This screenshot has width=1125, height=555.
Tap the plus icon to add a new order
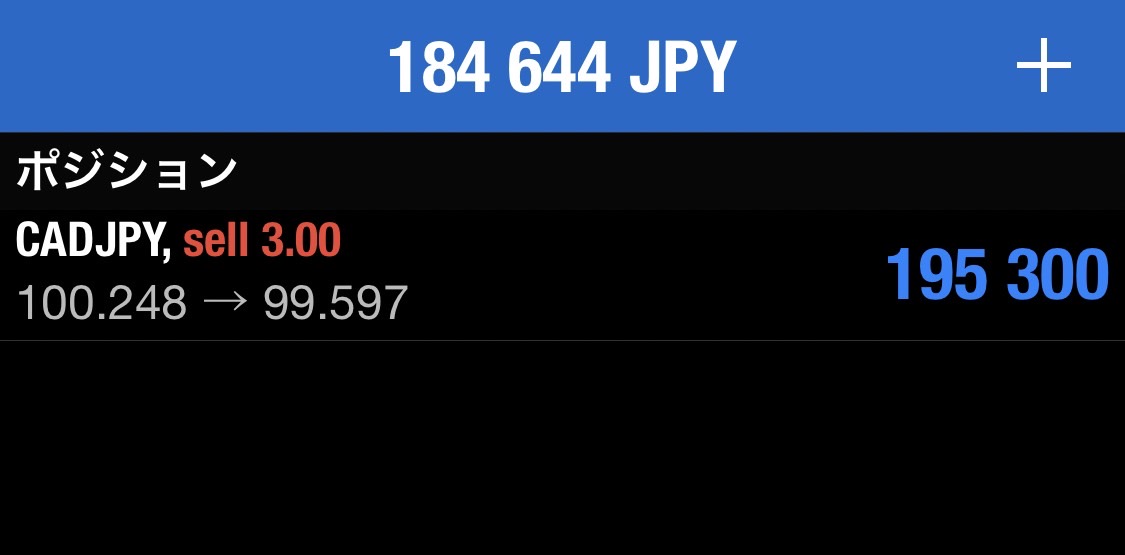(1043, 66)
